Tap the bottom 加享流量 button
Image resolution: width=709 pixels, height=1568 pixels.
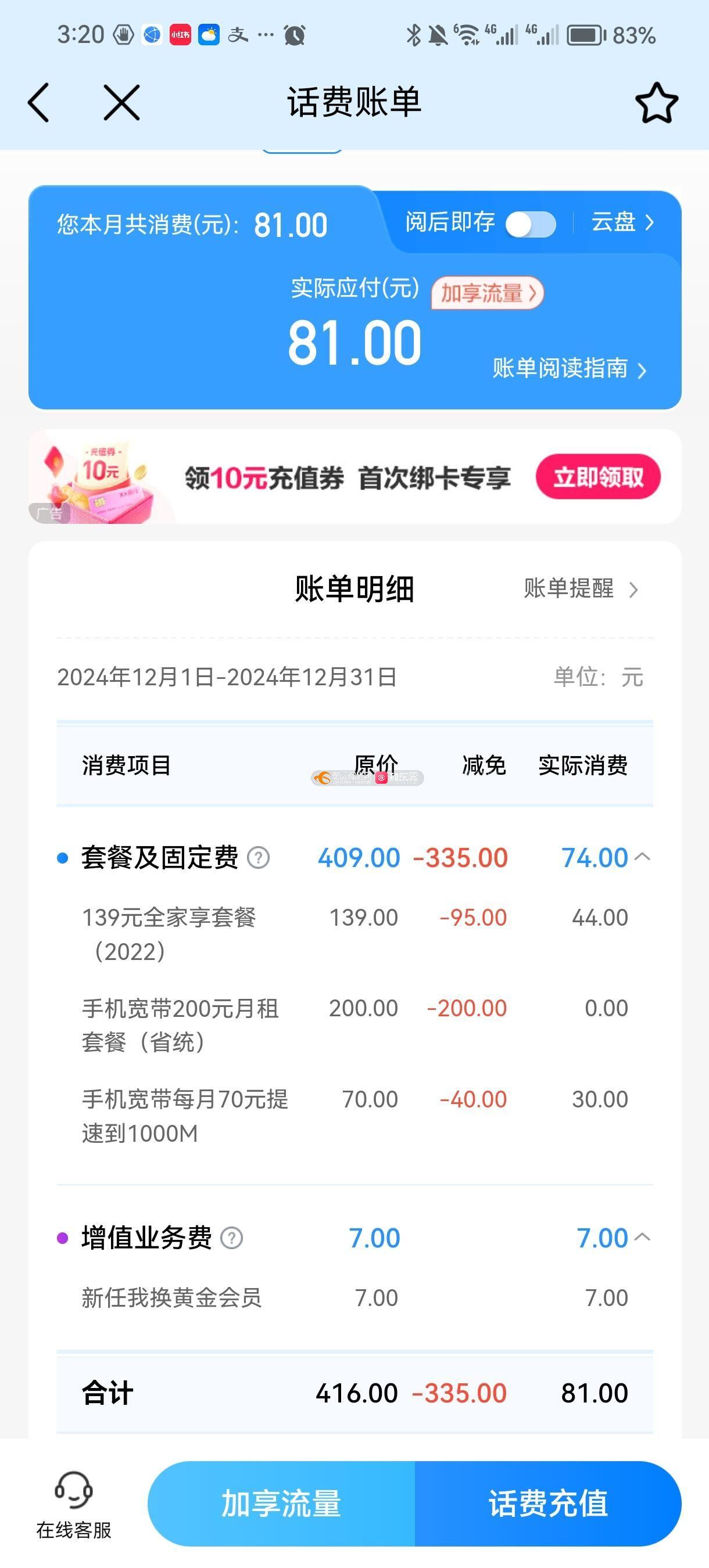281,1504
